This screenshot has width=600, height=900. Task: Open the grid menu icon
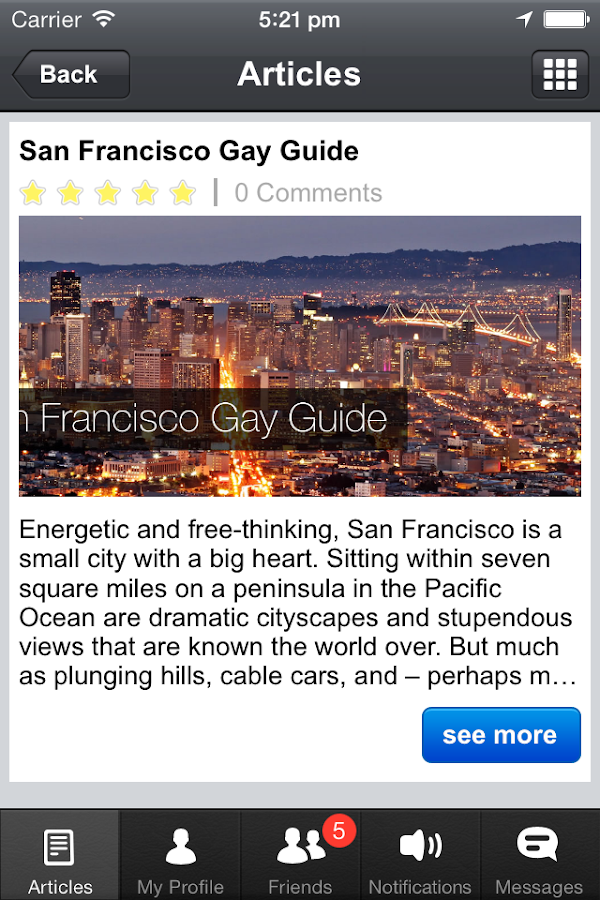coord(559,74)
